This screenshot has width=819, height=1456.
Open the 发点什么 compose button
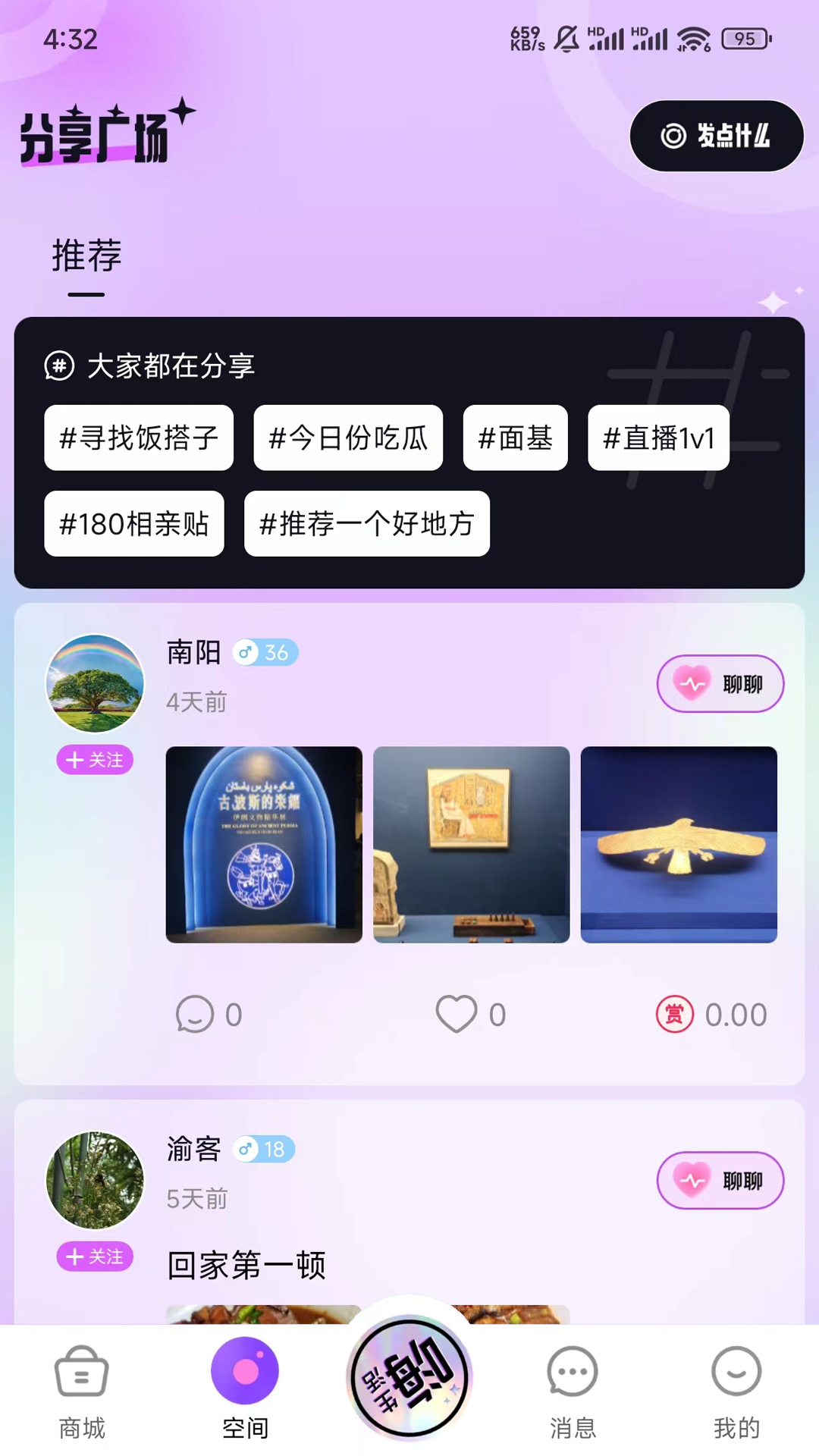[716, 136]
